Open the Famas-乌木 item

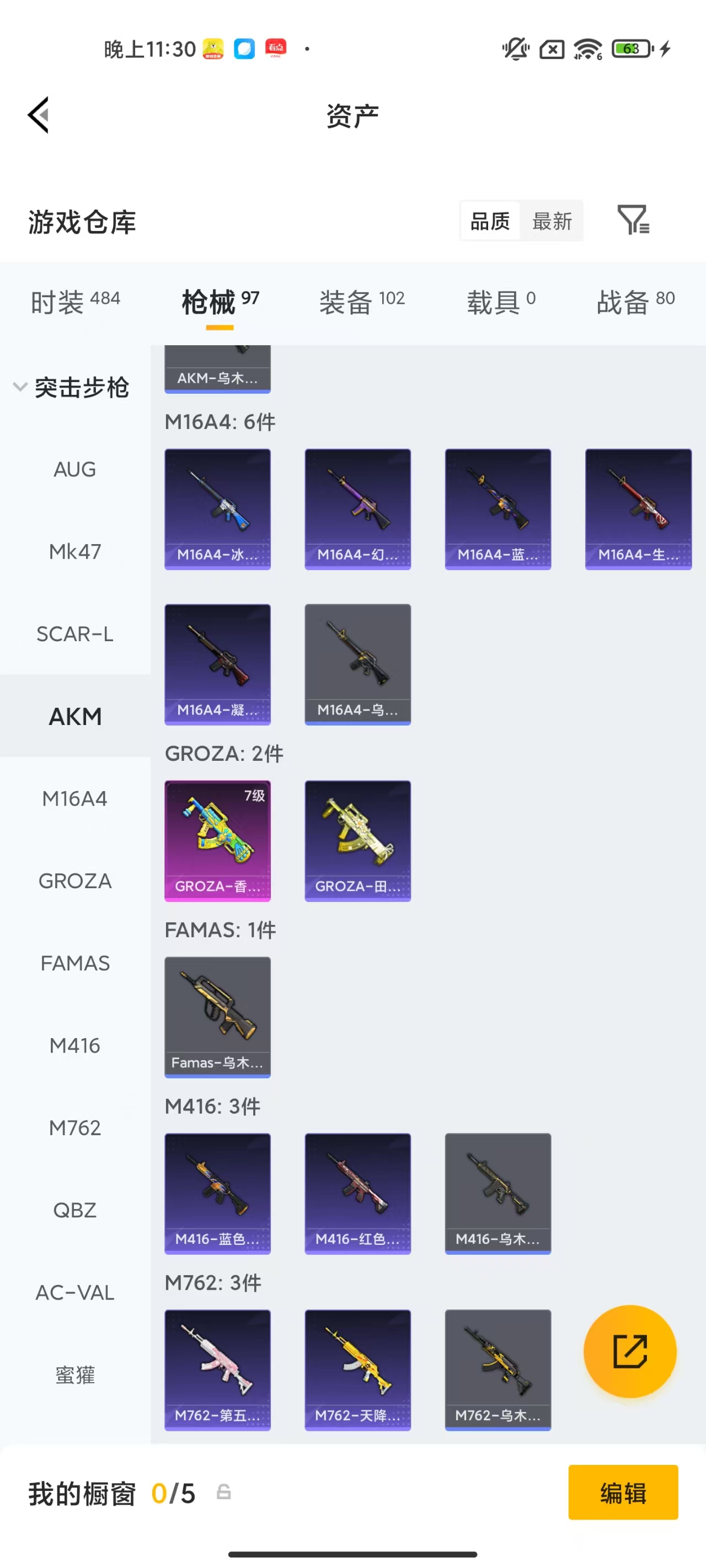[217, 1017]
